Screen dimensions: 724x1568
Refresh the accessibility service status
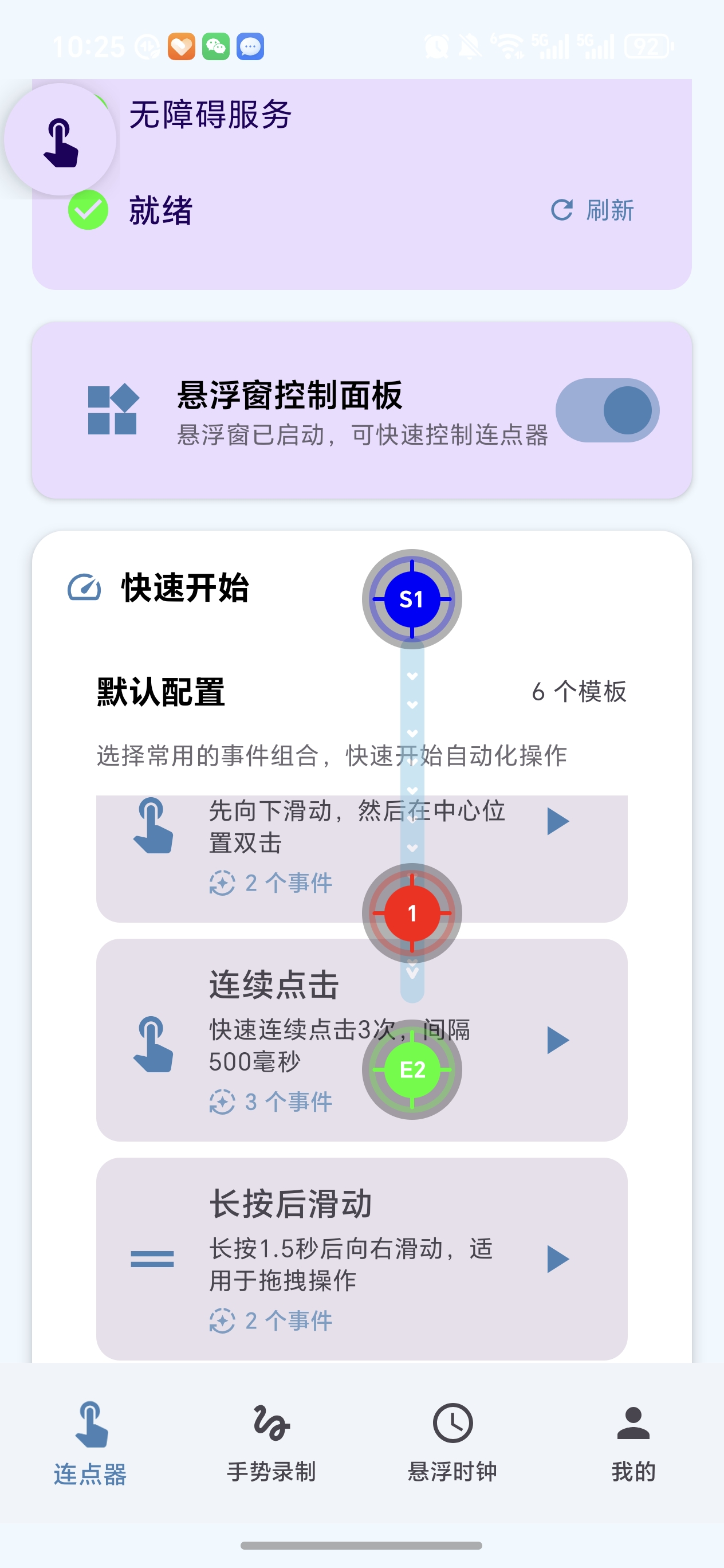[592, 210]
